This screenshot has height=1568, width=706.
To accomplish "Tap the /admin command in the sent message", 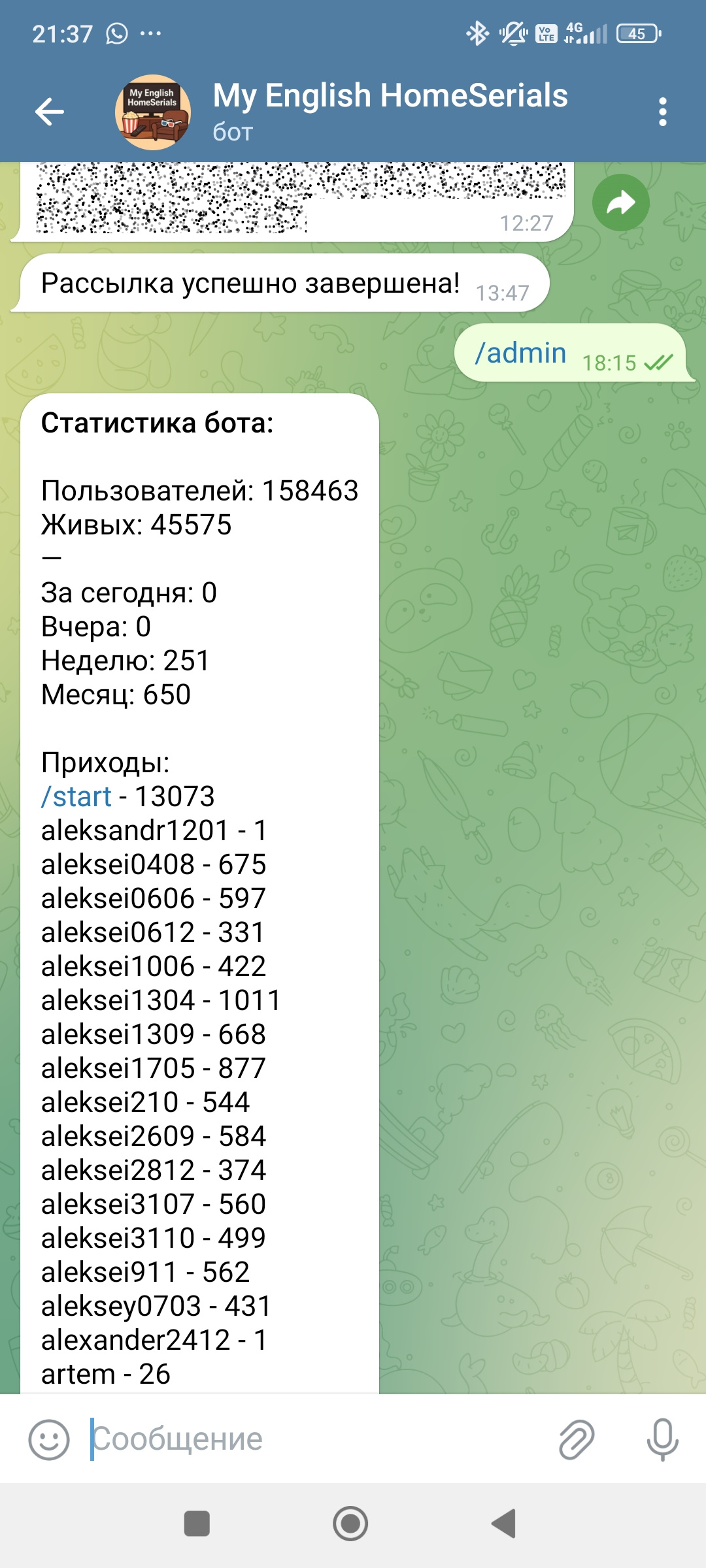I will click(520, 353).
